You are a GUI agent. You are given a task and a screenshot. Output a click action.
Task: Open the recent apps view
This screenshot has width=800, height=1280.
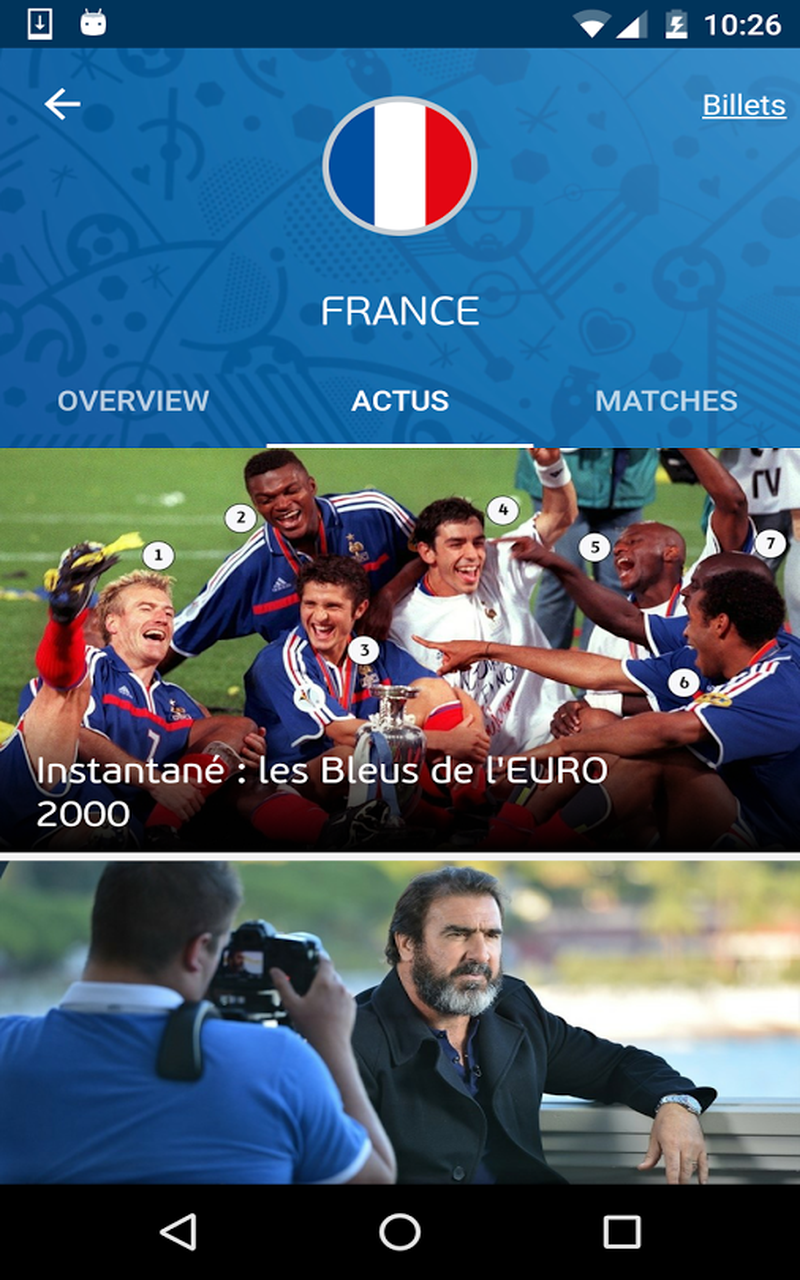pos(621,1232)
